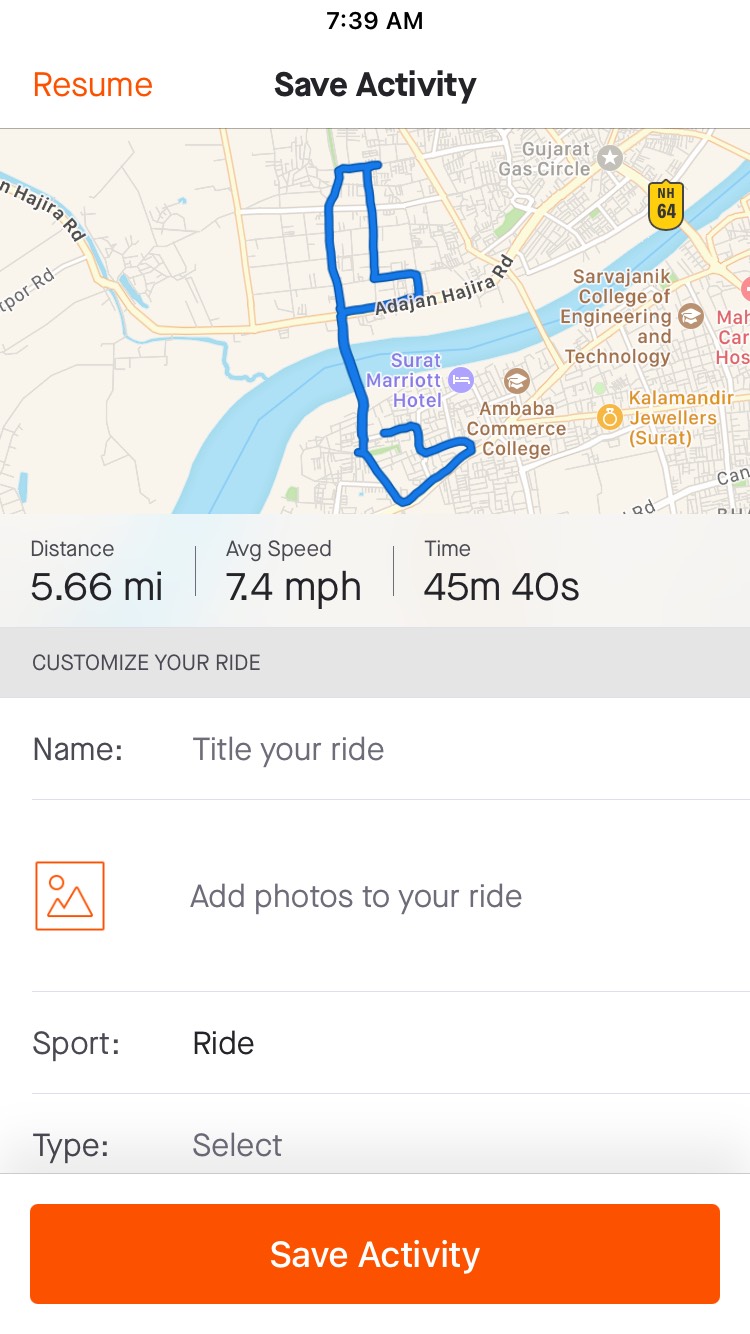
Task: Open the route map preview
Action: pyautogui.click(x=375, y=321)
